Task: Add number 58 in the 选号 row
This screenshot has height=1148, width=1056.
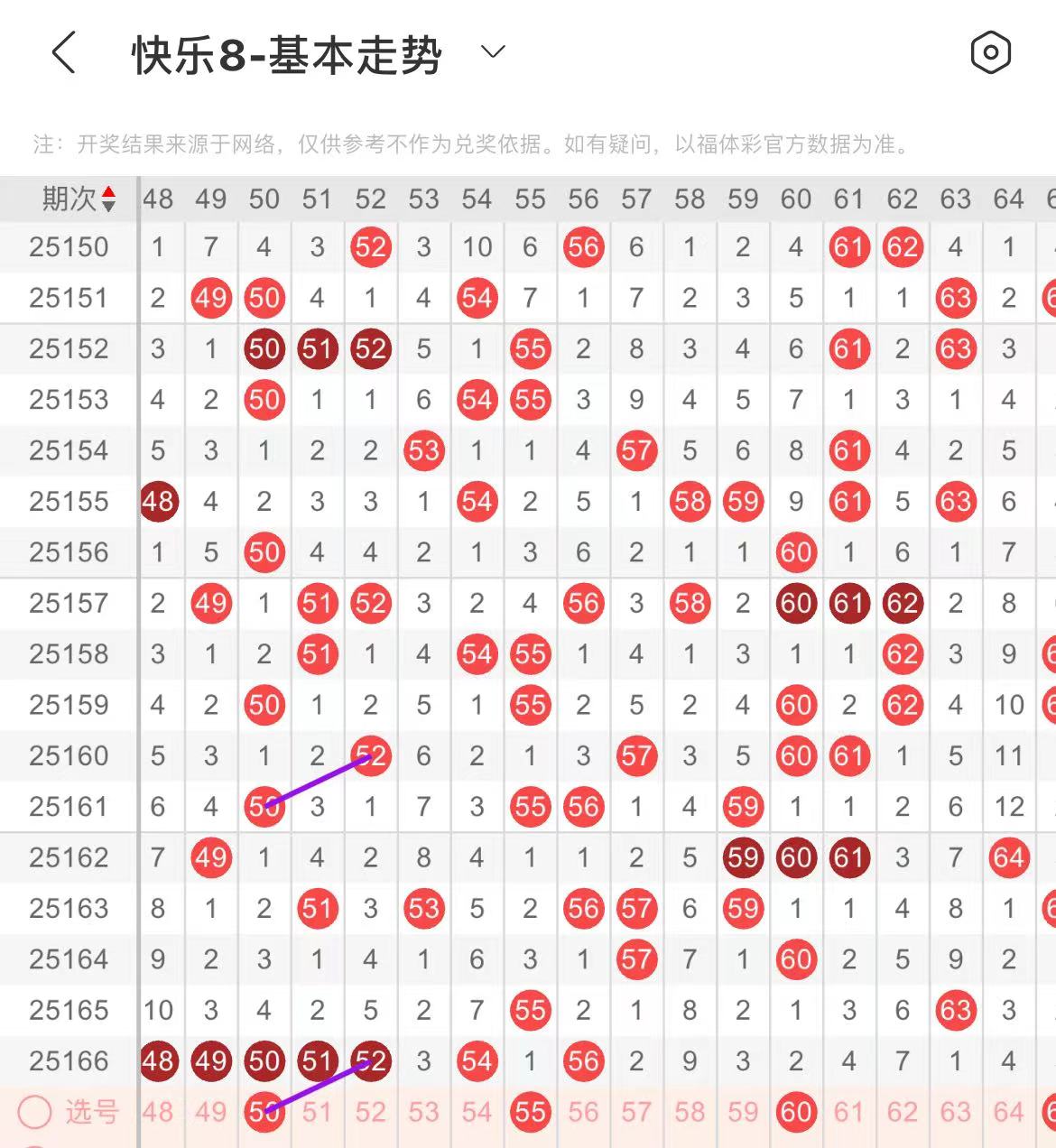Action: [x=690, y=1112]
